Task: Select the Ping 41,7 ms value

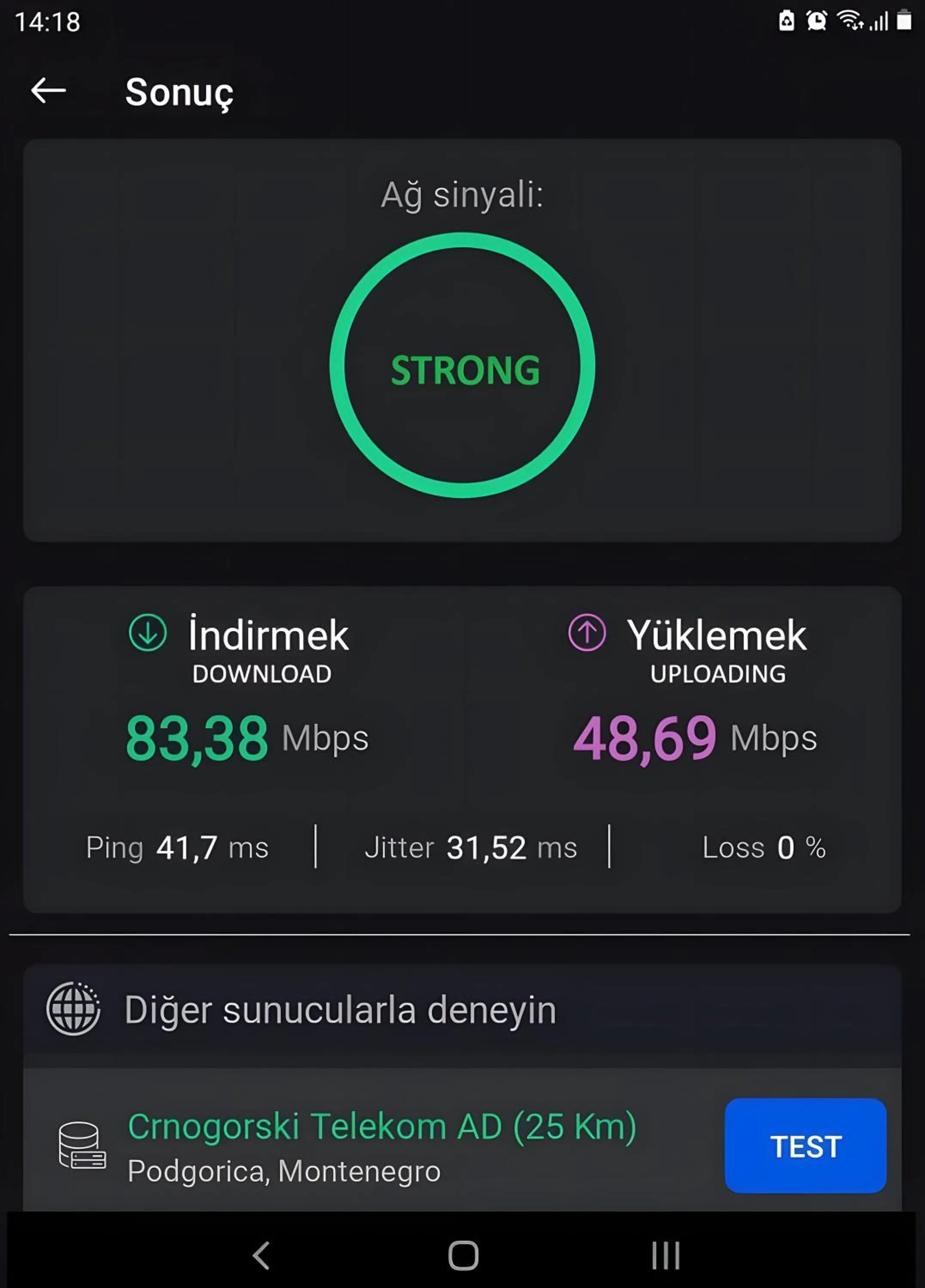Action: click(x=176, y=848)
